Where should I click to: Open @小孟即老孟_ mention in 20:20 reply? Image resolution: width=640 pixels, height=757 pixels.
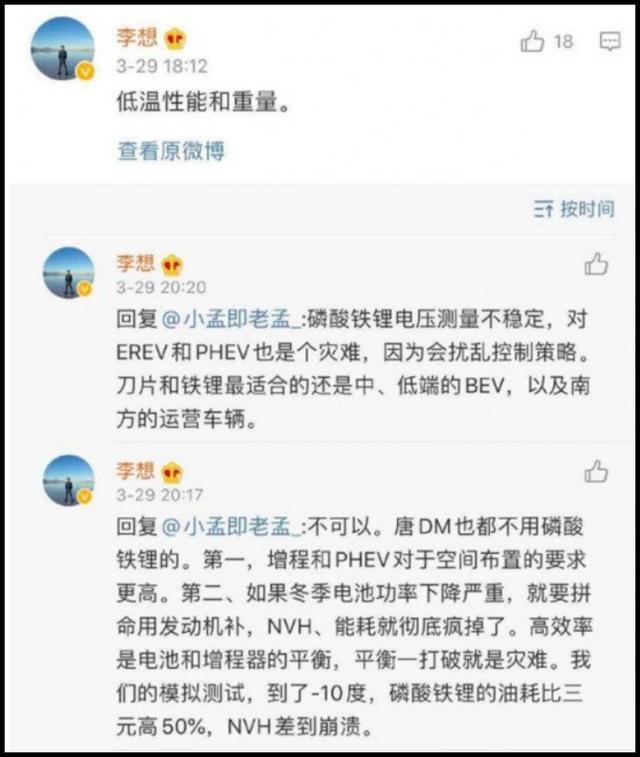coord(226,320)
